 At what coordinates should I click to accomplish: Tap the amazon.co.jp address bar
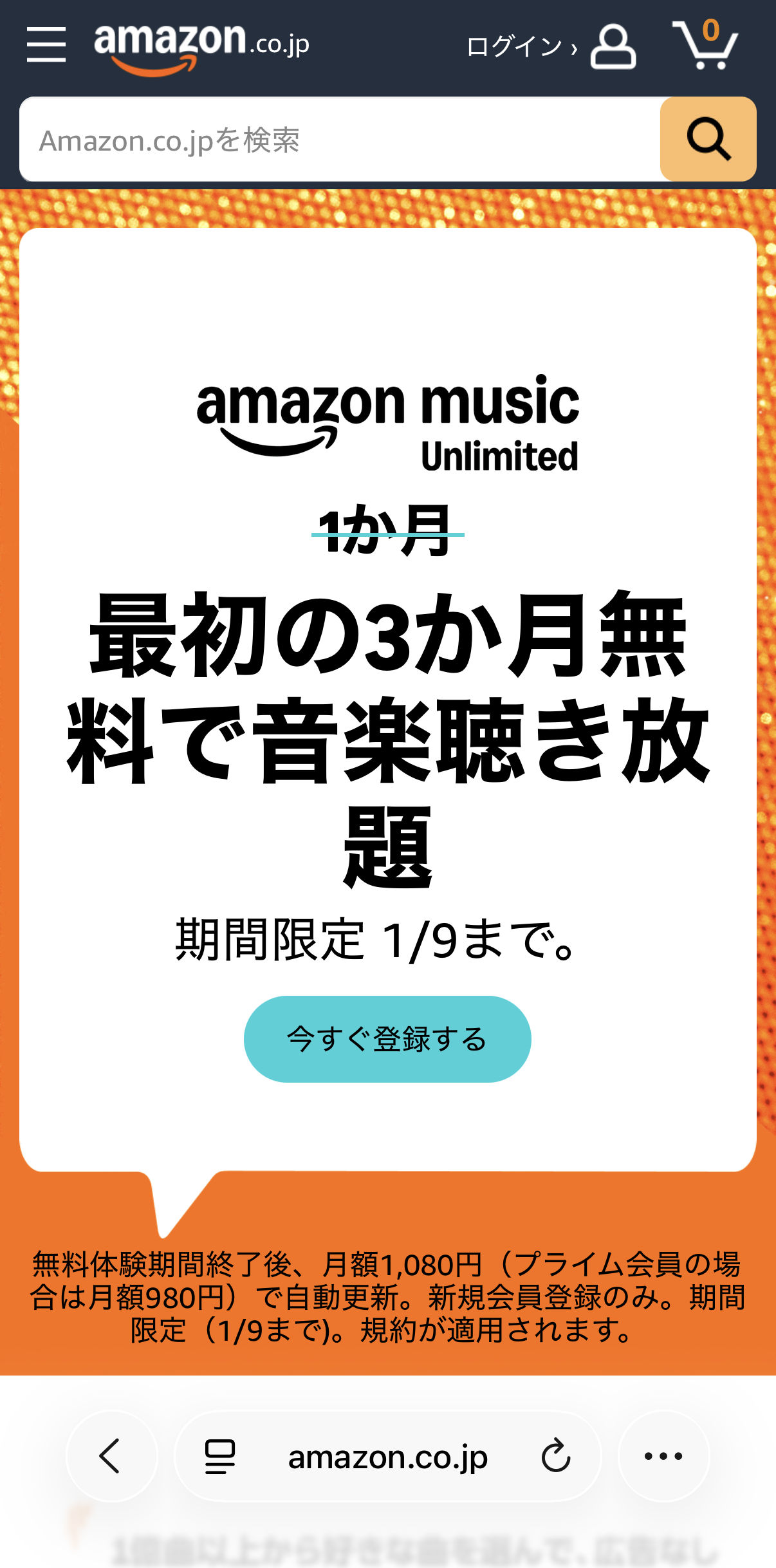pyautogui.click(x=388, y=1457)
